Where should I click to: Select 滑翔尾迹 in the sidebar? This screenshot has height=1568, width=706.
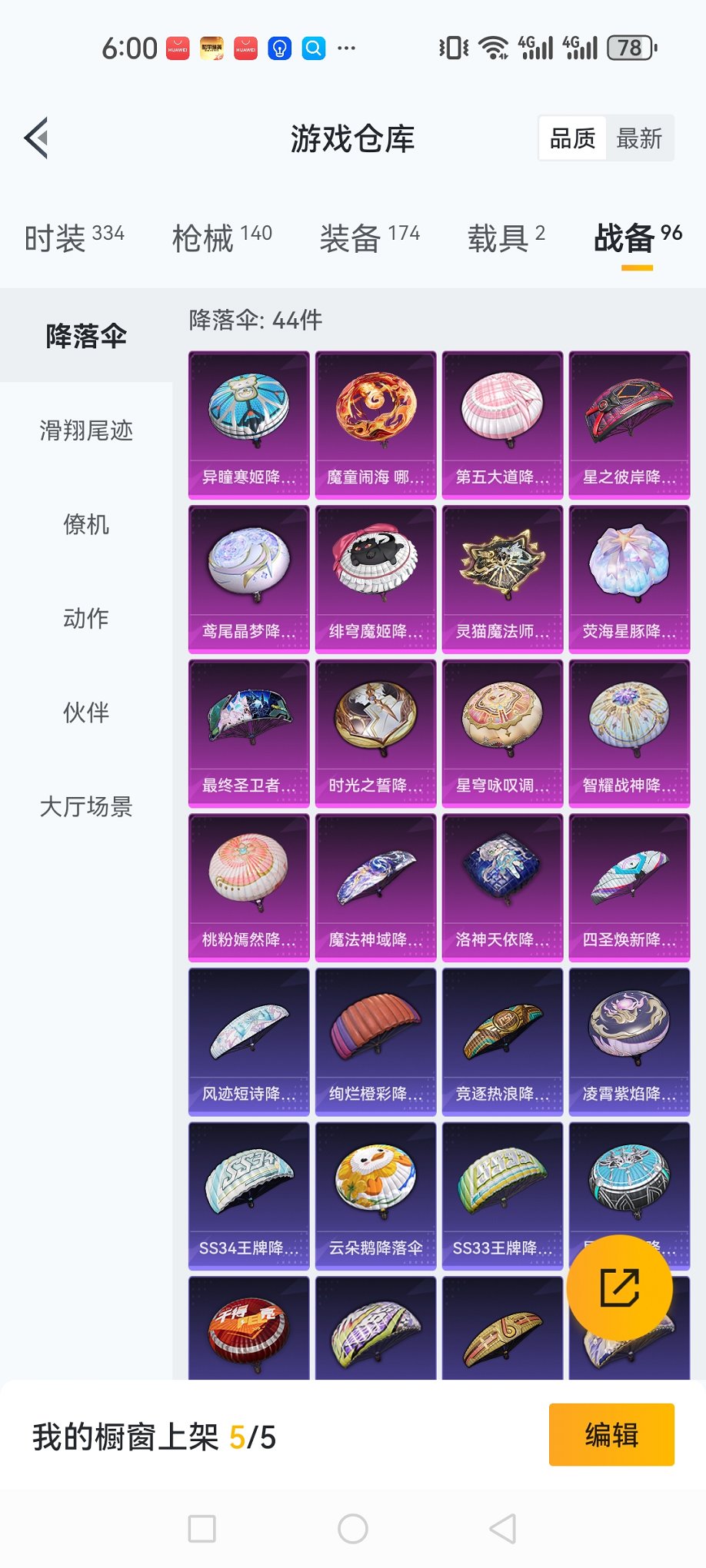(x=85, y=432)
